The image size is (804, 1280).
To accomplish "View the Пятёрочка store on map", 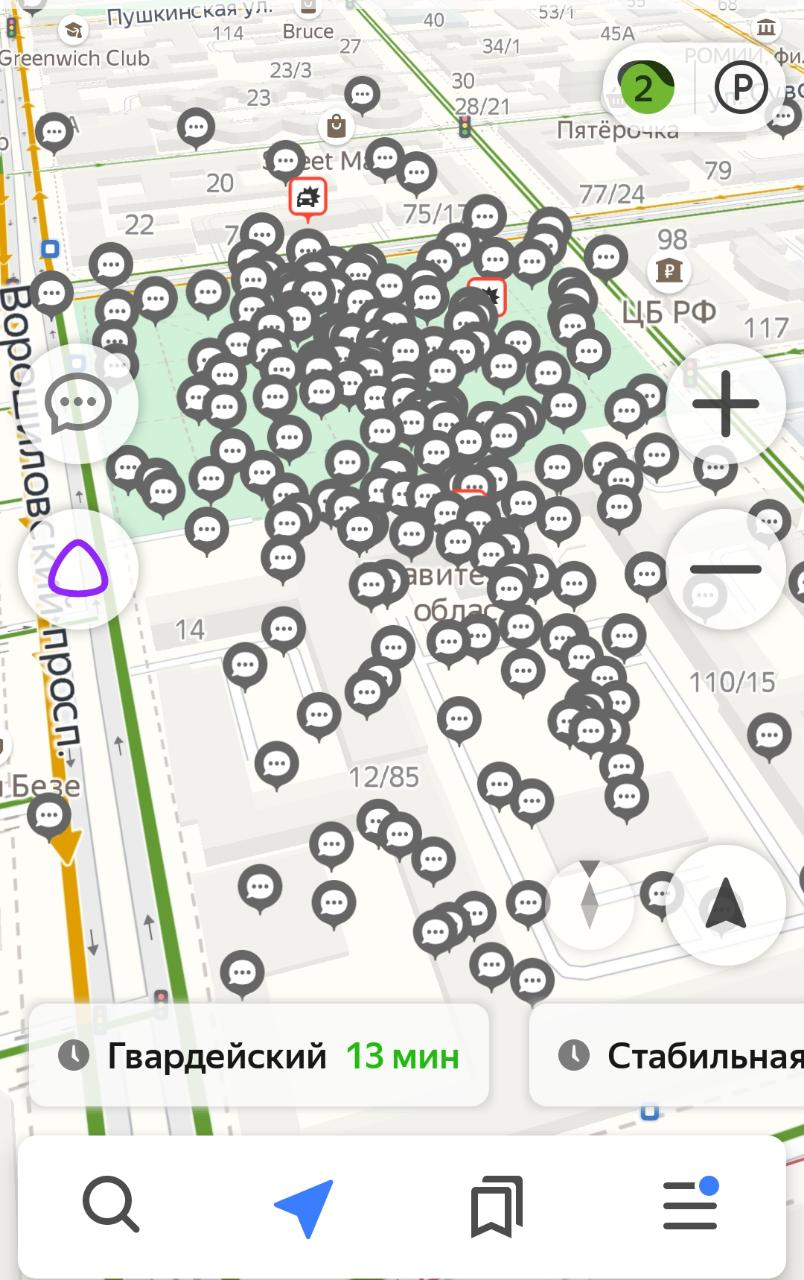I will [617, 131].
